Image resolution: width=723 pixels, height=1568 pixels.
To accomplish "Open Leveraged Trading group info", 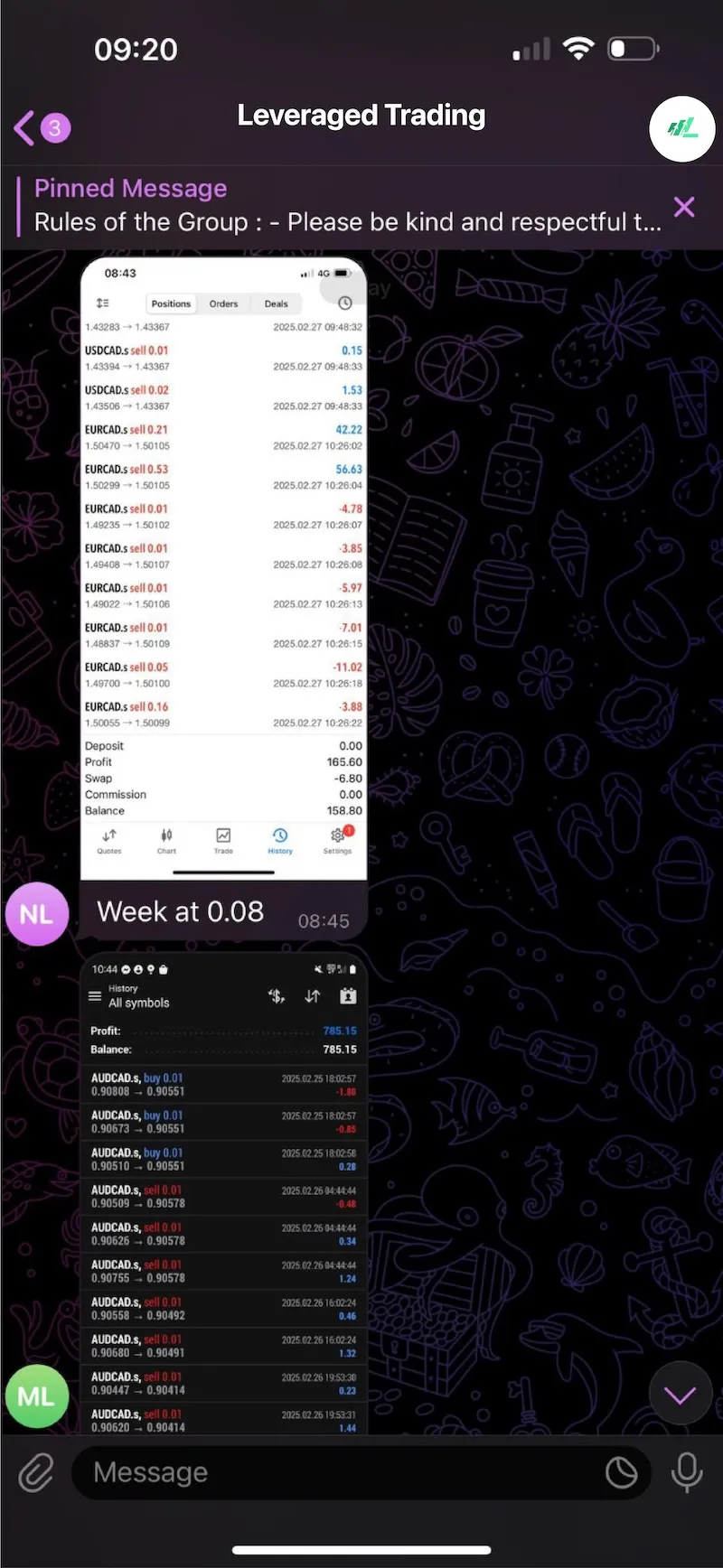I will coord(361,116).
